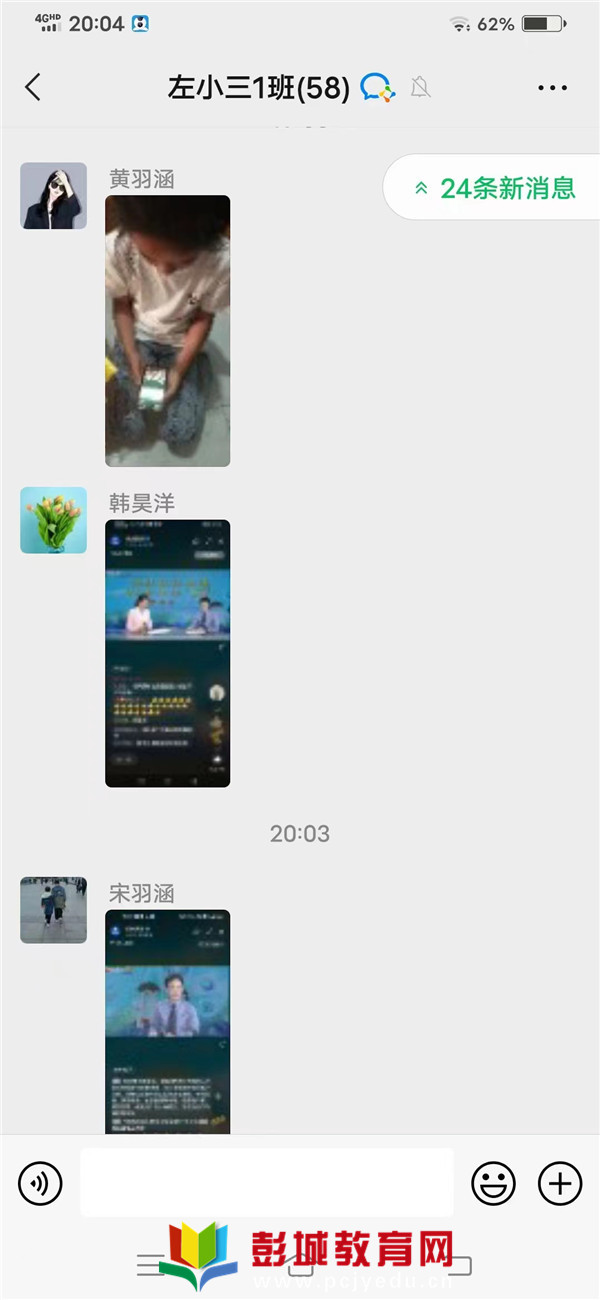Jump to the 24条新消息 unread messages

[x=495, y=188]
